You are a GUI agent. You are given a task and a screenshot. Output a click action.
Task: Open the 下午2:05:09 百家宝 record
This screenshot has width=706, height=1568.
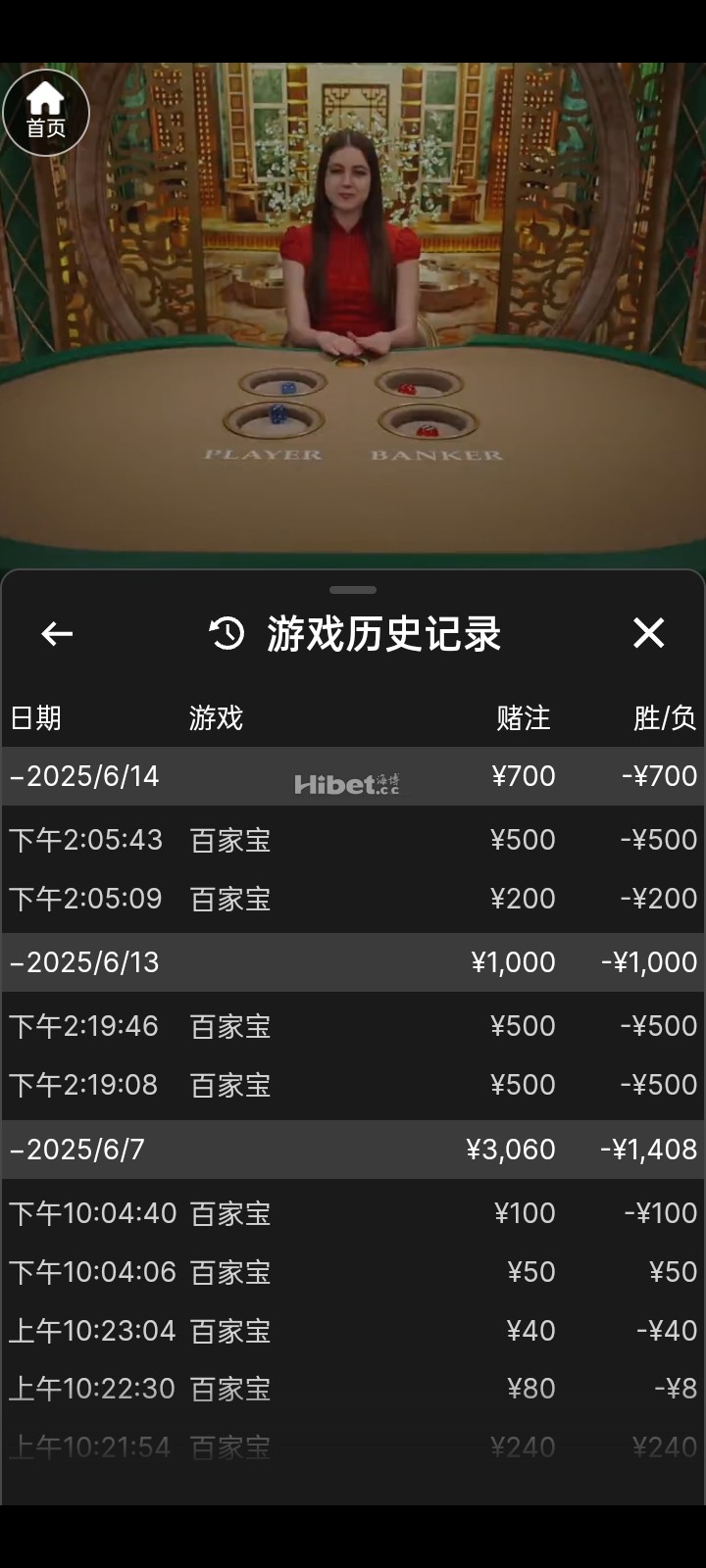[353, 899]
